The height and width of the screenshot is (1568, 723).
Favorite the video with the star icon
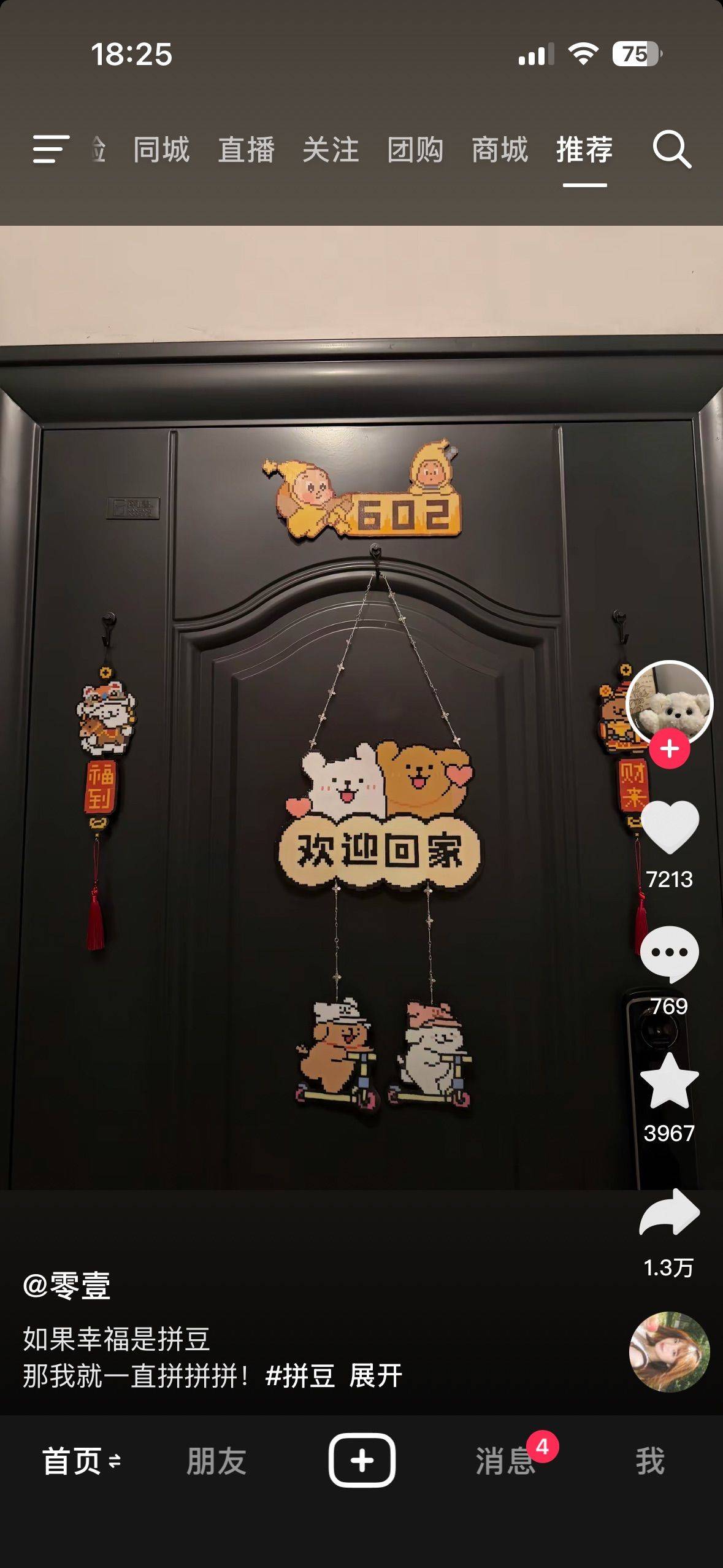click(x=670, y=1081)
